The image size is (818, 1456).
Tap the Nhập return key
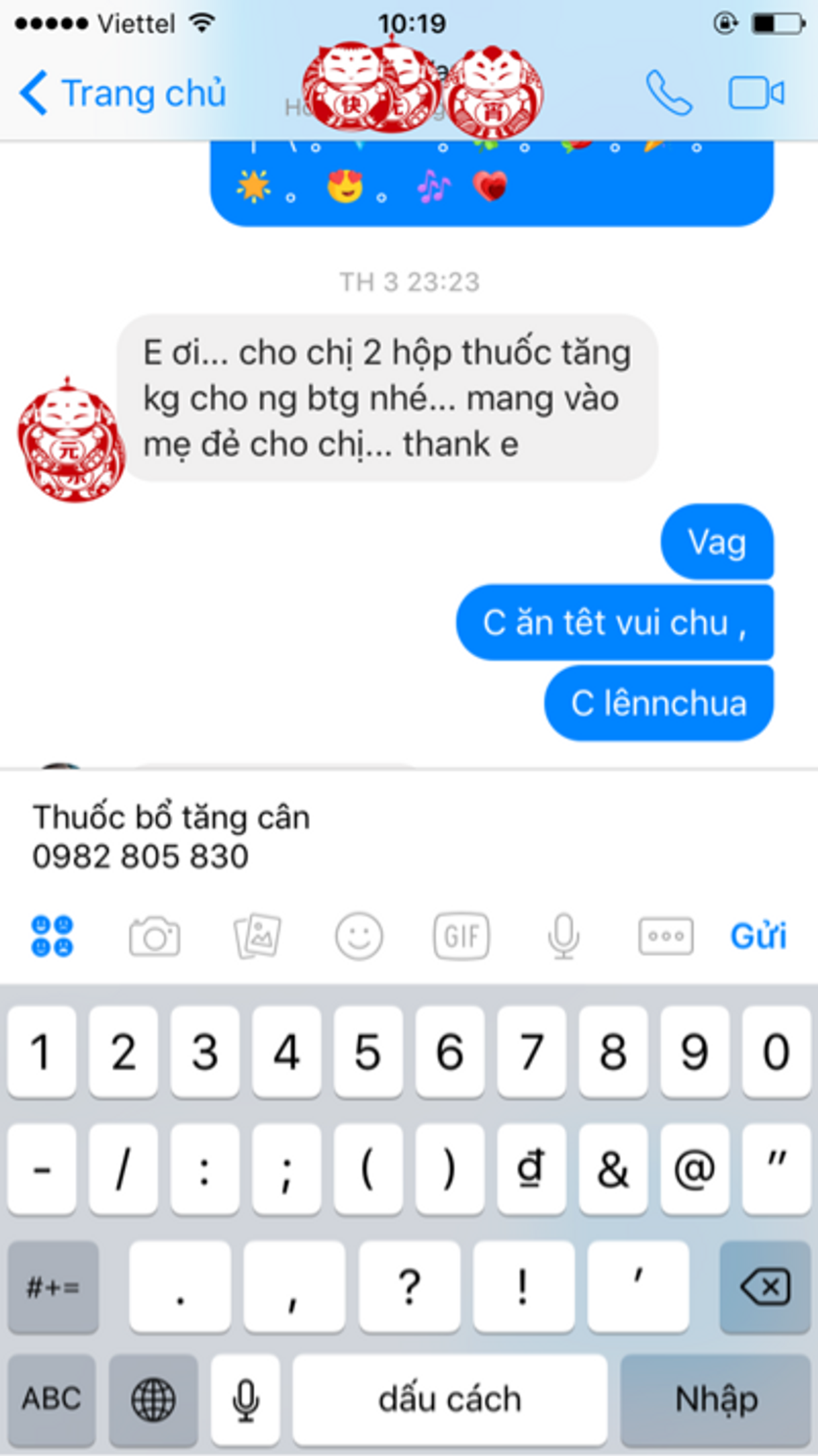tap(716, 1399)
